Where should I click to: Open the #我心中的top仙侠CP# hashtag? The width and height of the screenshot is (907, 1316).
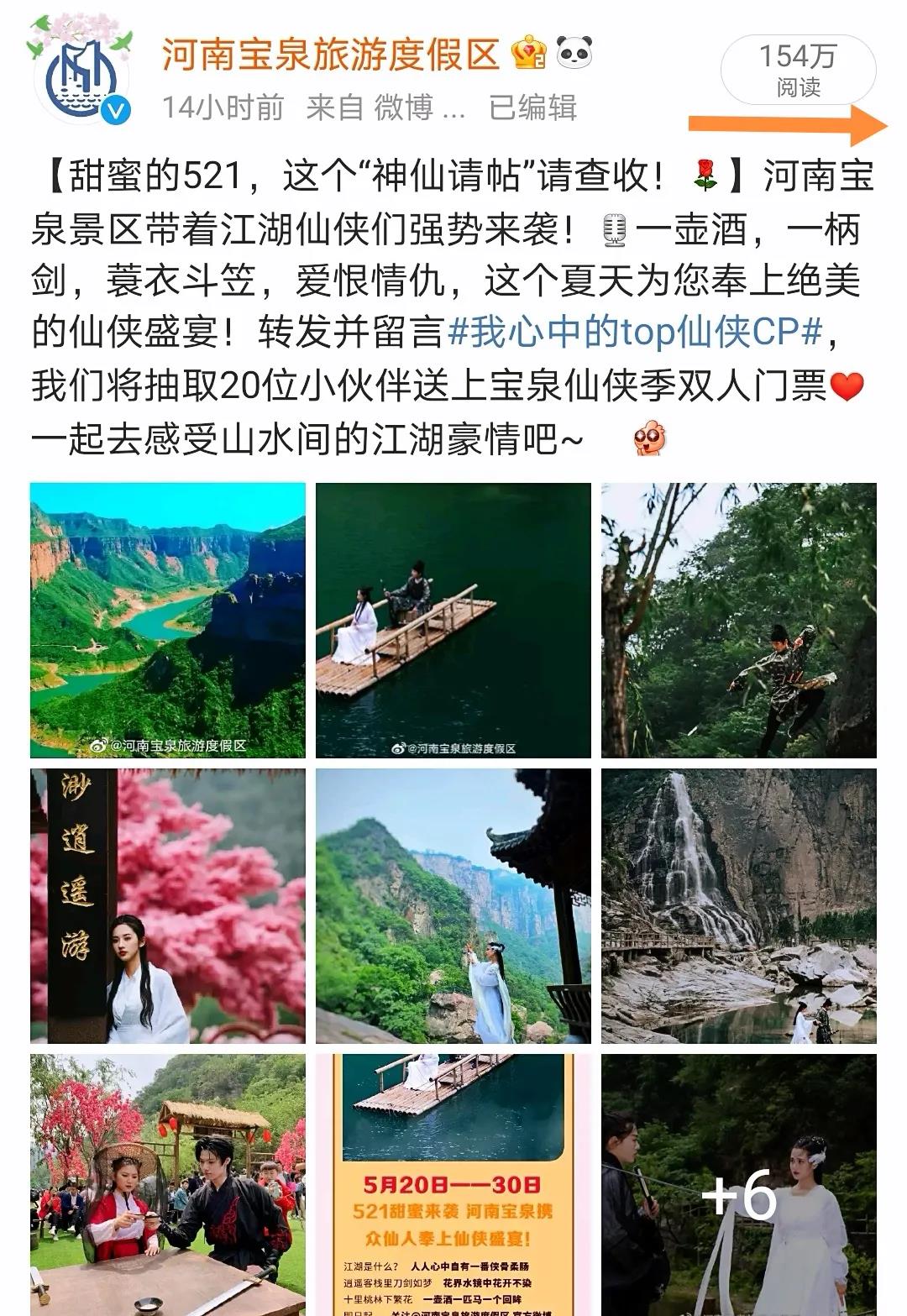[x=635, y=333]
